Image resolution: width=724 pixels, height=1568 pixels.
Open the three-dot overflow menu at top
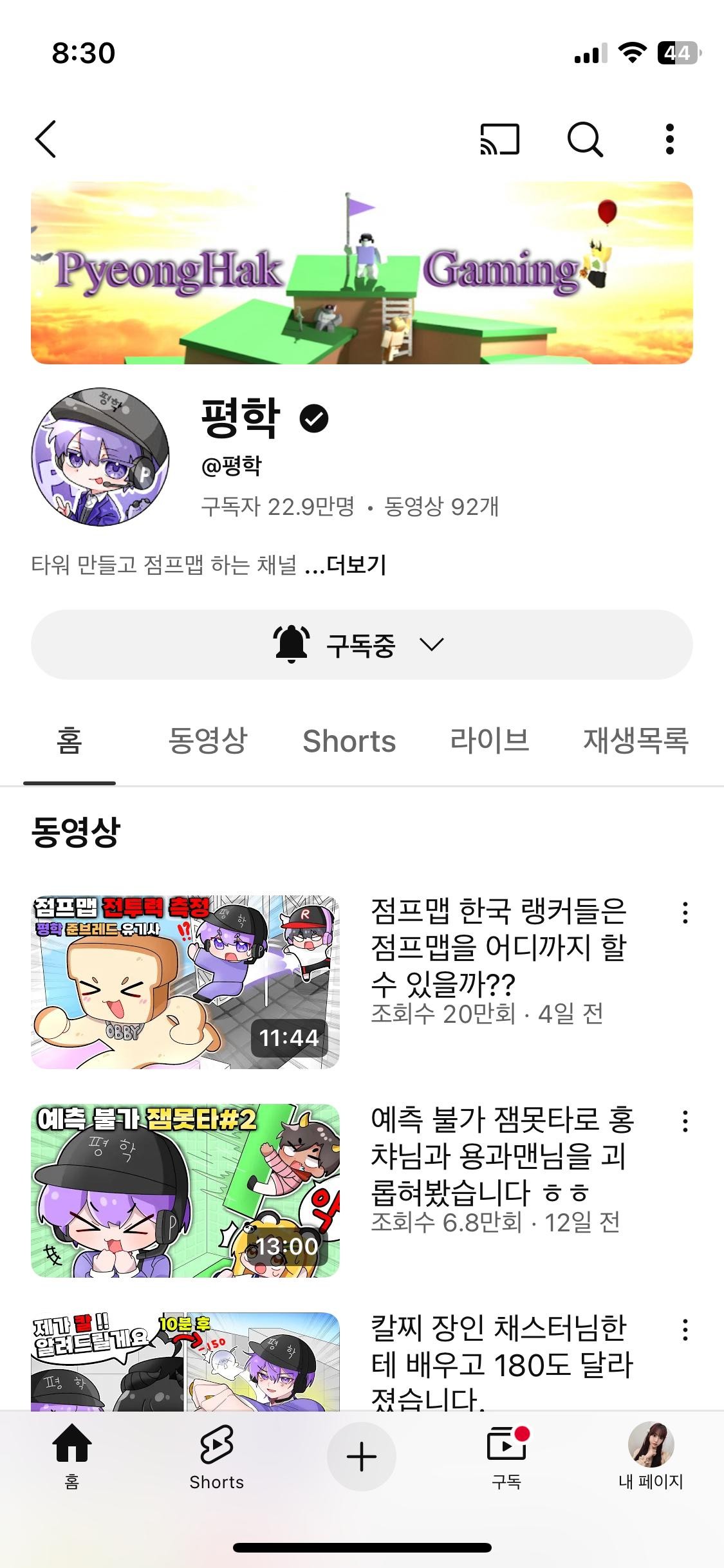coord(670,138)
